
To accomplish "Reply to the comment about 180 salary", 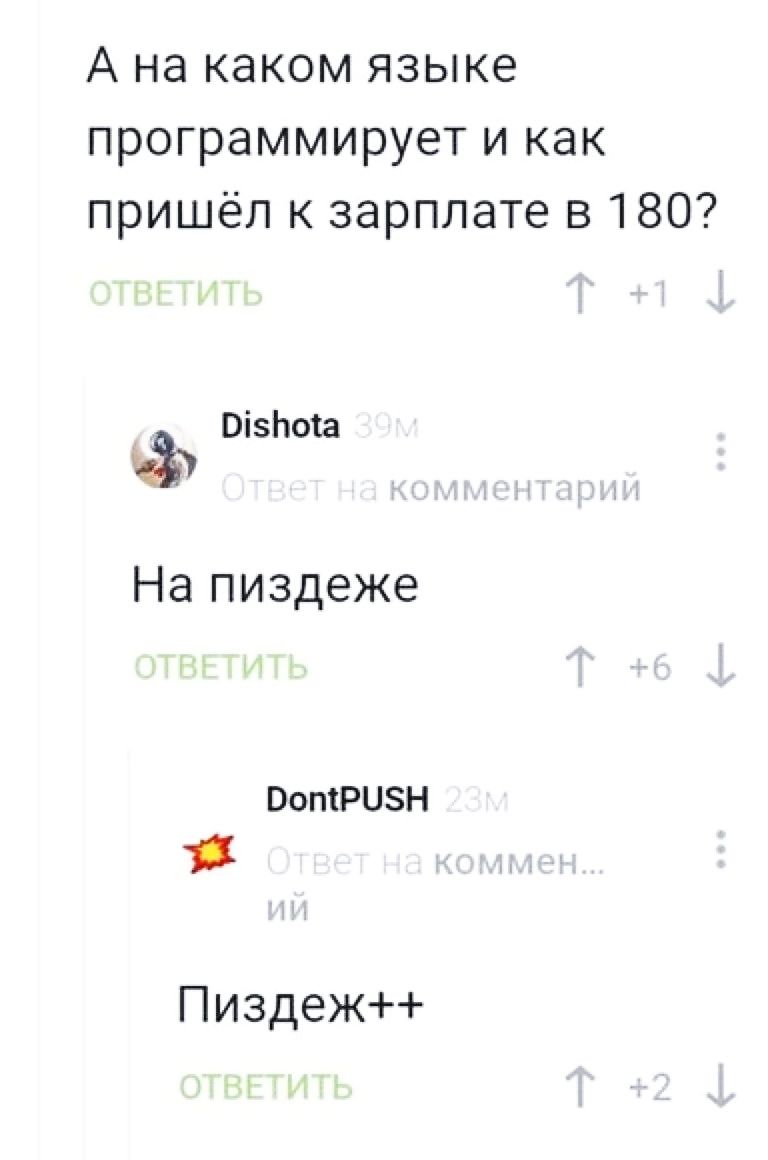I will [x=176, y=293].
